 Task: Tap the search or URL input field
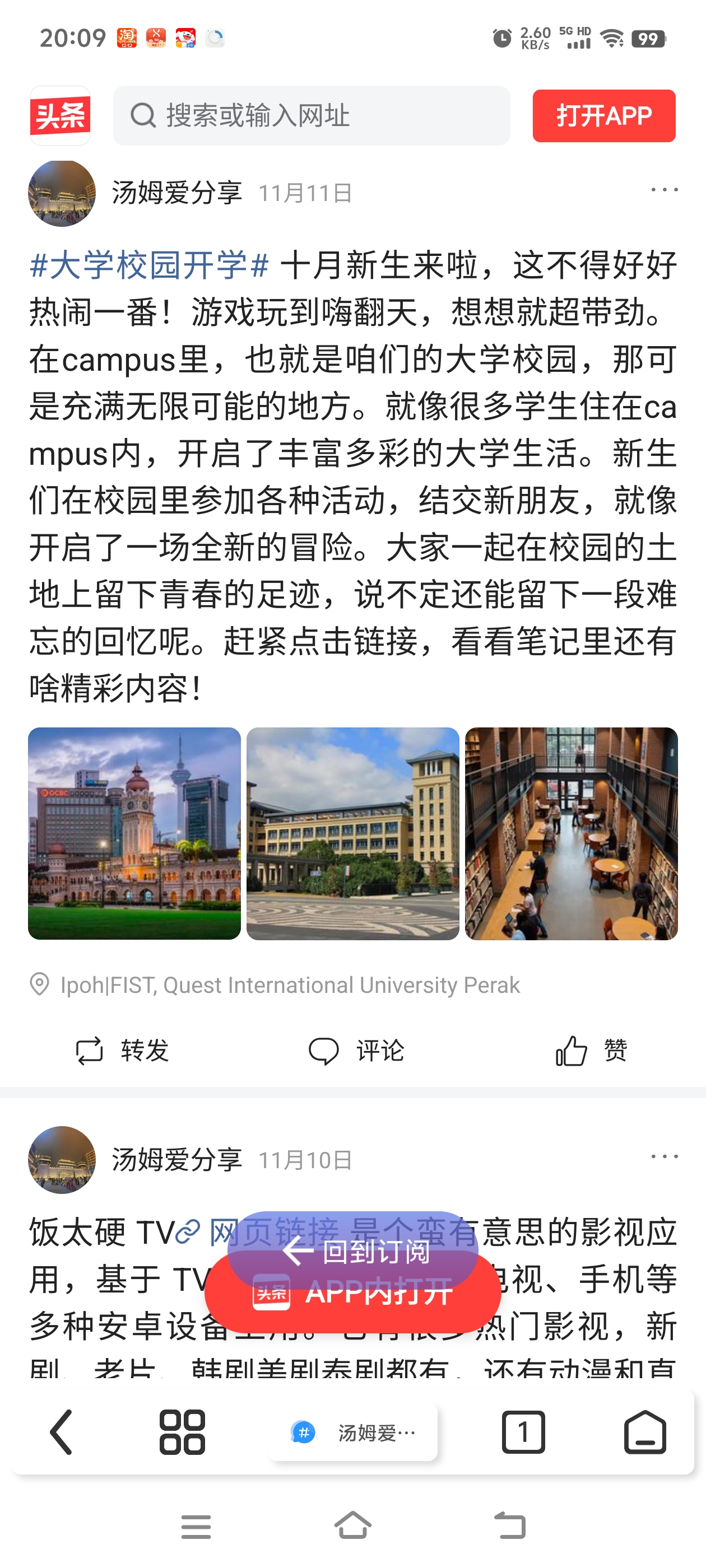point(310,116)
